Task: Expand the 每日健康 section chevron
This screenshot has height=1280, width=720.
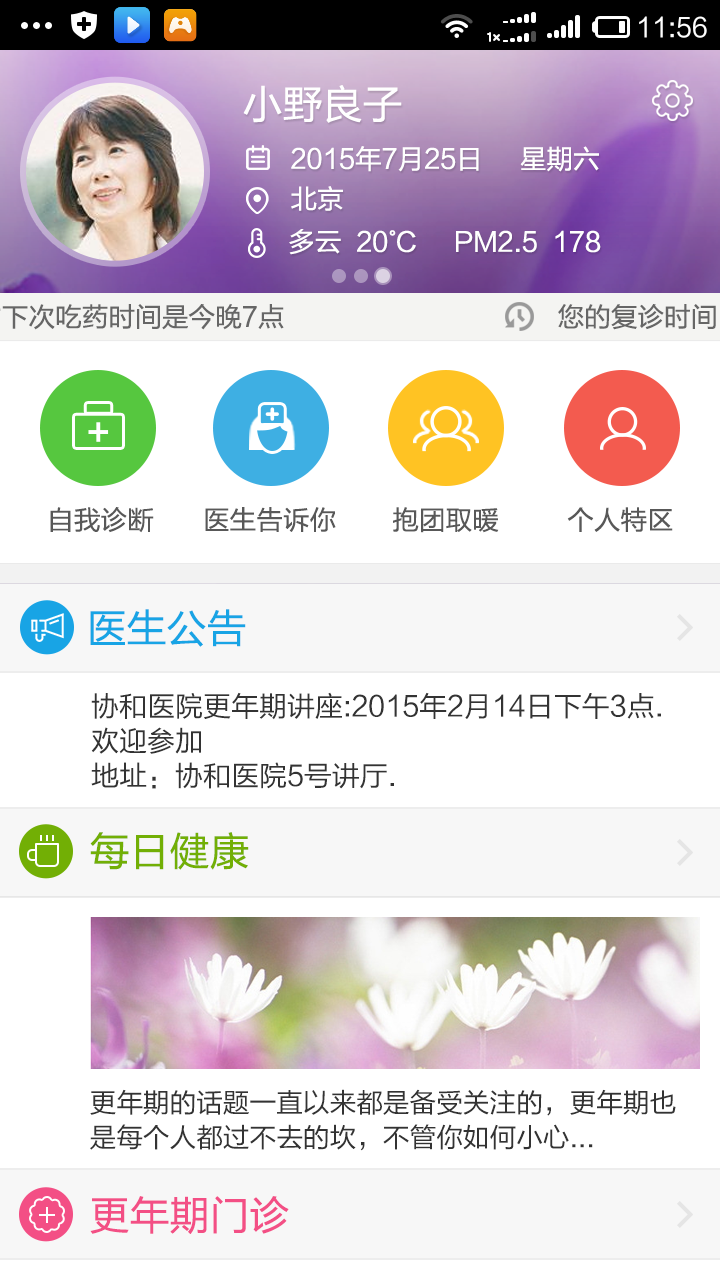Action: 684,853
